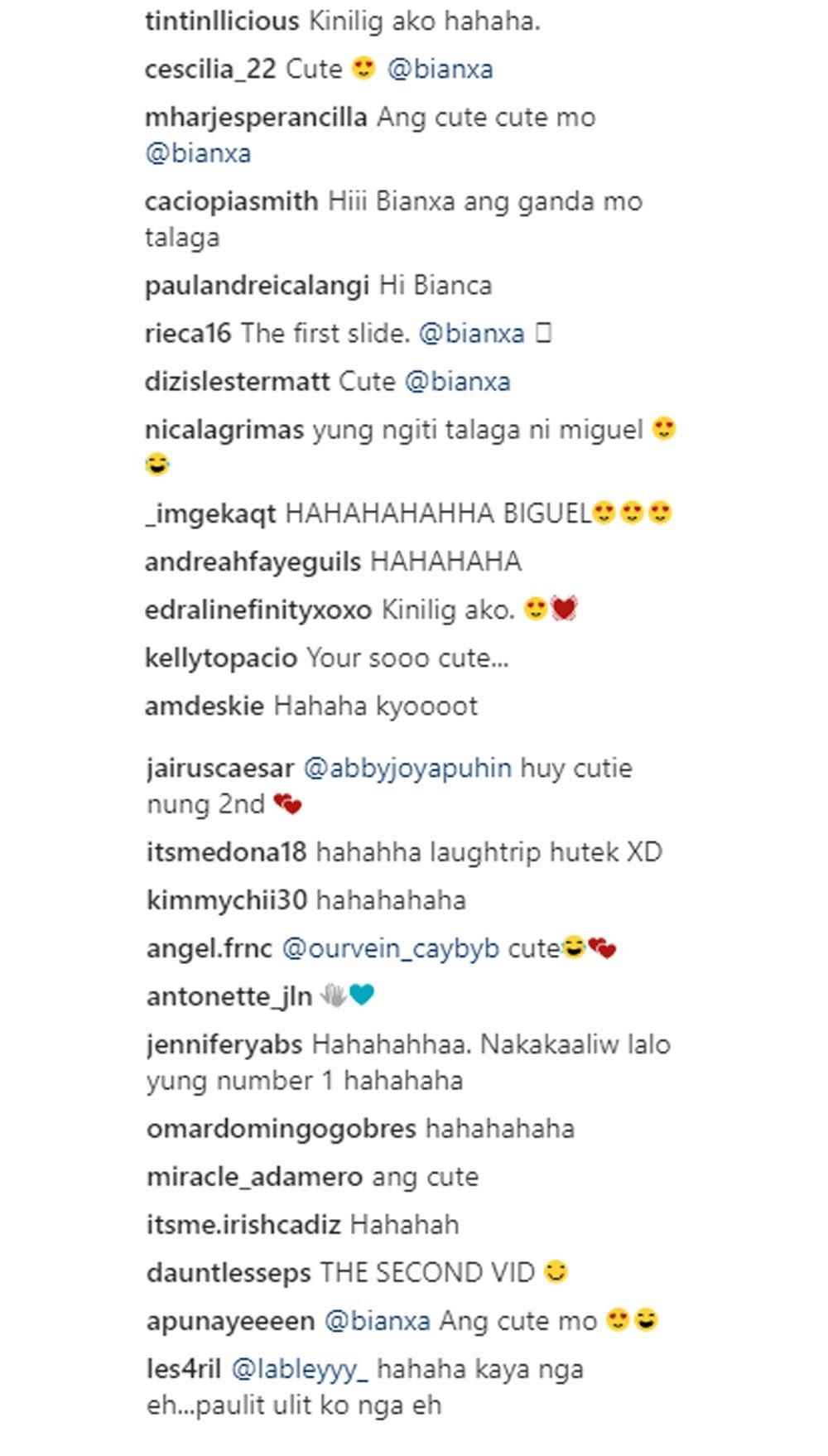Image resolution: width=828 pixels, height=1456 pixels.
Task: Open nicalagrimas's profile
Action: point(224,430)
